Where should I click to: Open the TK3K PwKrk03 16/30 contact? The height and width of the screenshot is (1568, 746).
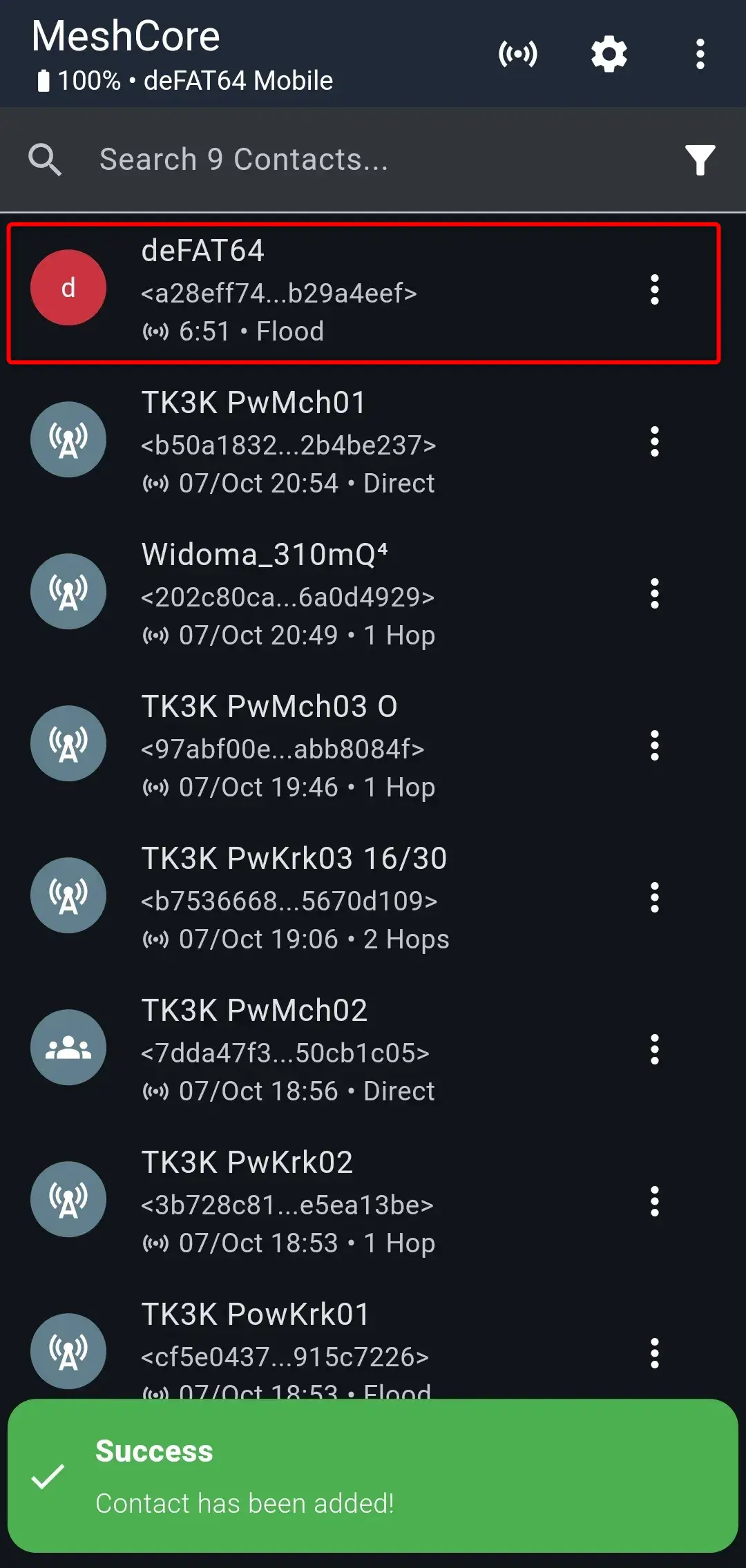pyautogui.click(x=311, y=898)
